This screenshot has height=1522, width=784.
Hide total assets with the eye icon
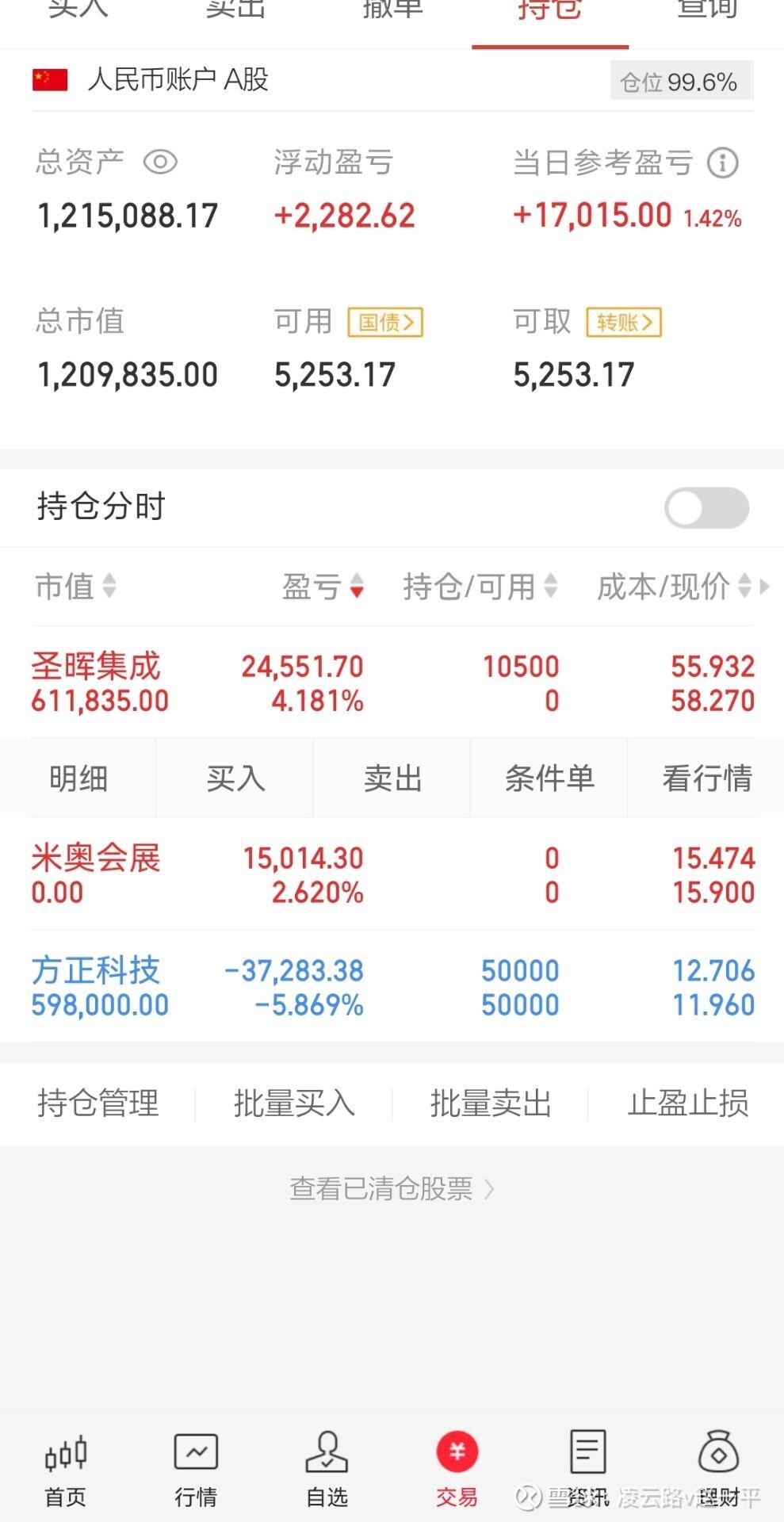pos(160,163)
